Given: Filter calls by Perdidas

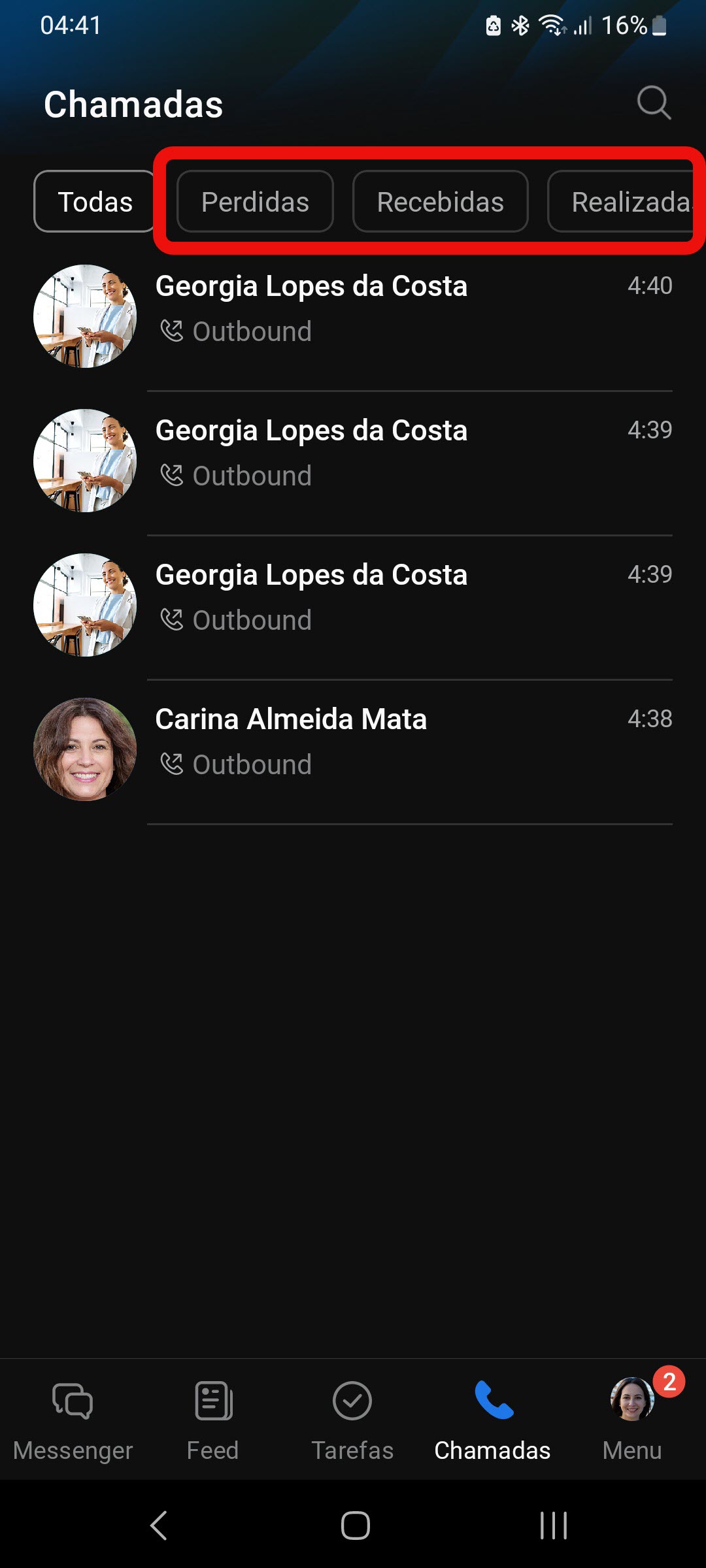Looking at the screenshot, I should point(255,201).
